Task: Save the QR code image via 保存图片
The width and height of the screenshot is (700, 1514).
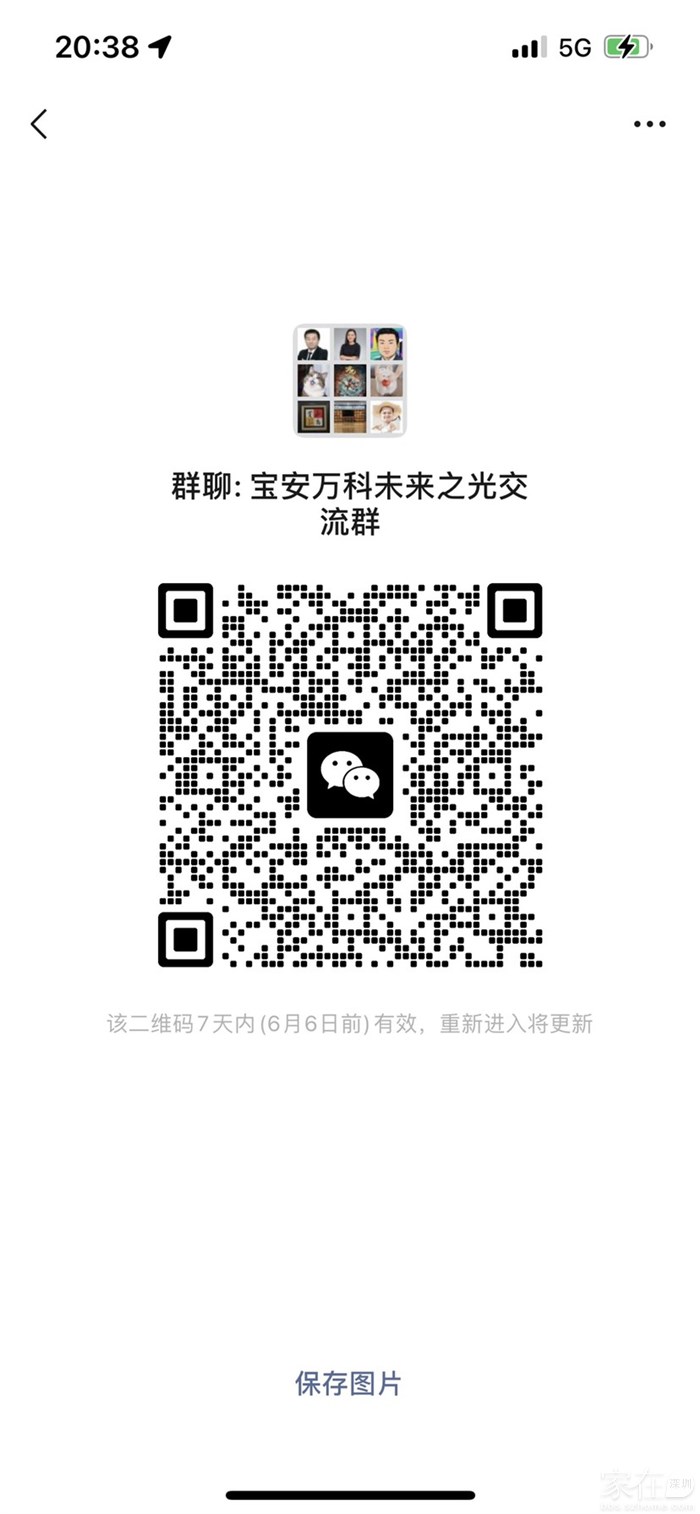Action: pos(348,1384)
